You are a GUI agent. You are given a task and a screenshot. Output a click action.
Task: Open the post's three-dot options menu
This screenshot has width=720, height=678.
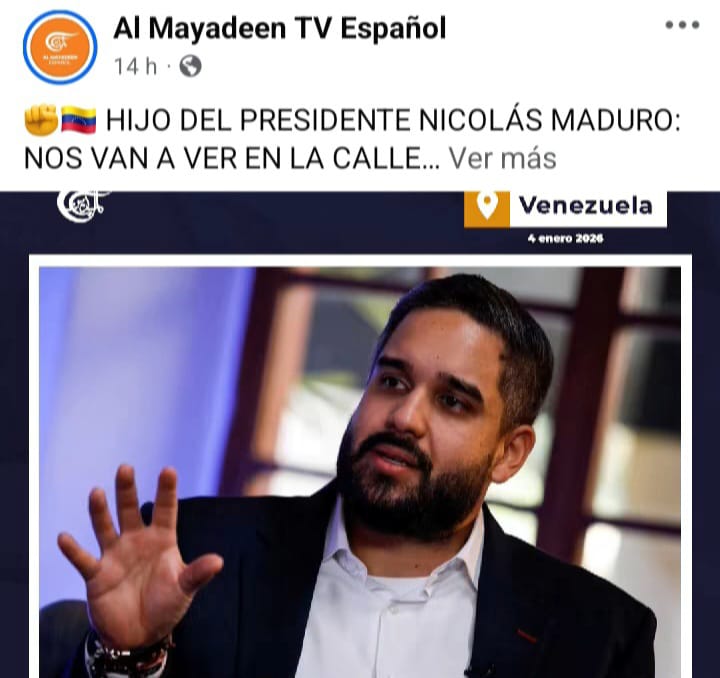click(x=682, y=25)
